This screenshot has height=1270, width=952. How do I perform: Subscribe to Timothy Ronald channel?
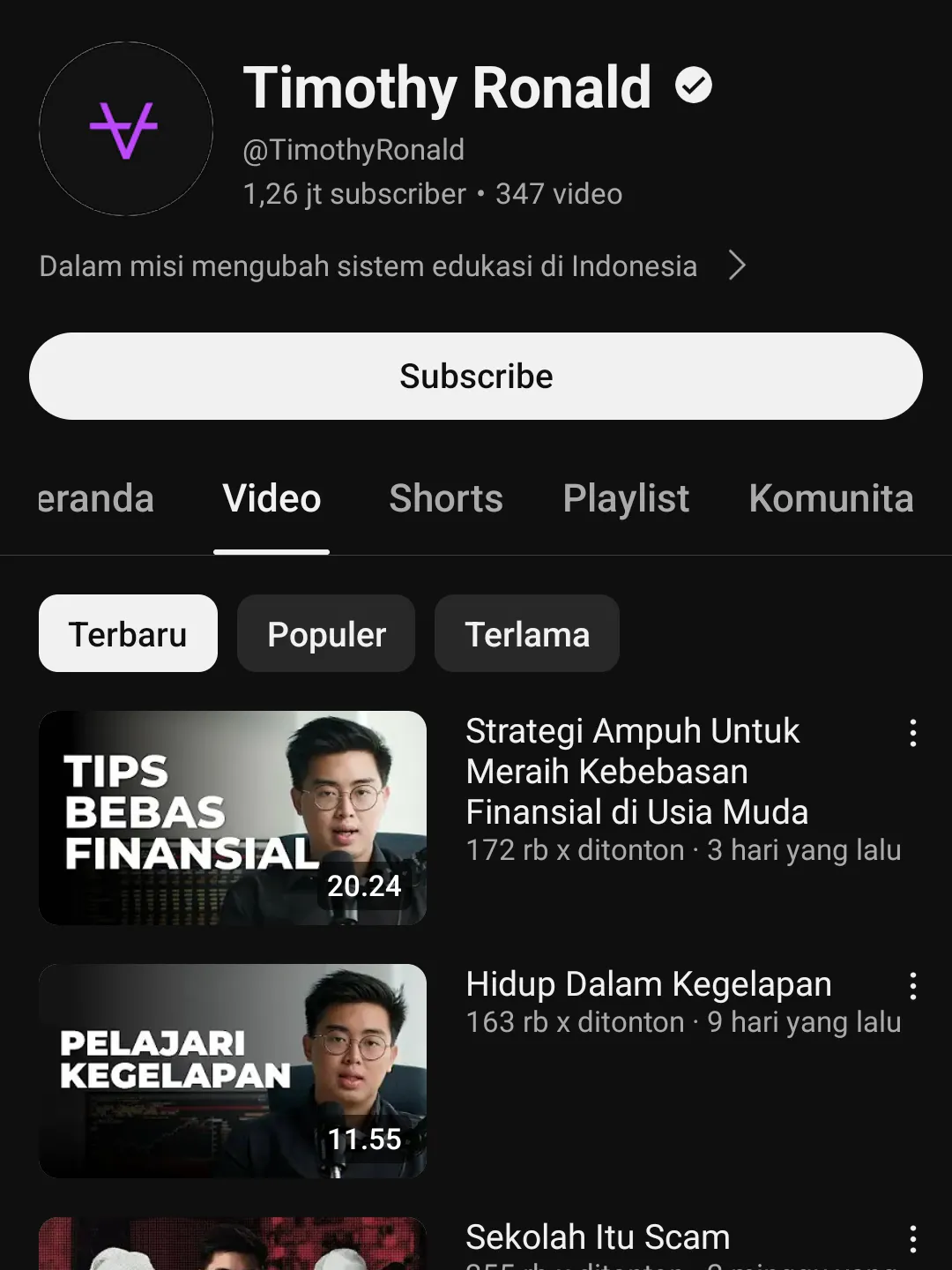(x=476, y=376)
